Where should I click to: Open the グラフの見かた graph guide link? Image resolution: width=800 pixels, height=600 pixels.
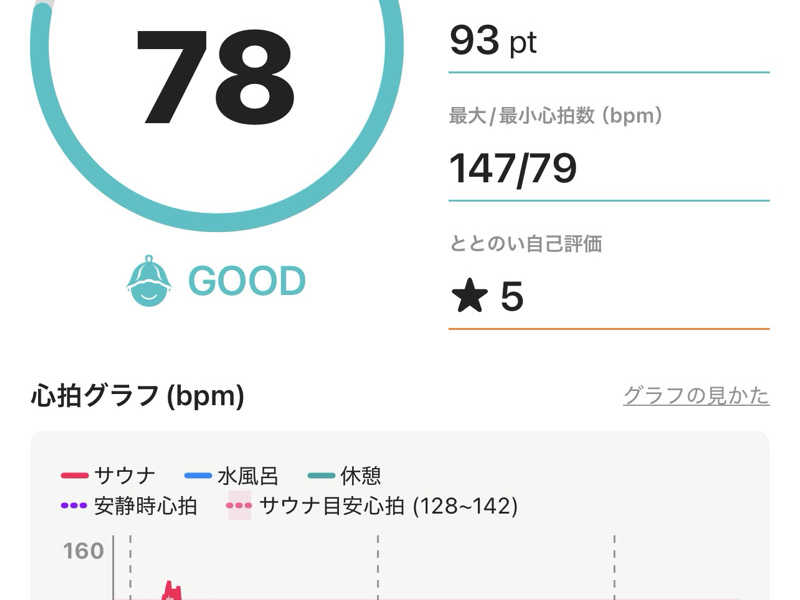tap(696, 395)
